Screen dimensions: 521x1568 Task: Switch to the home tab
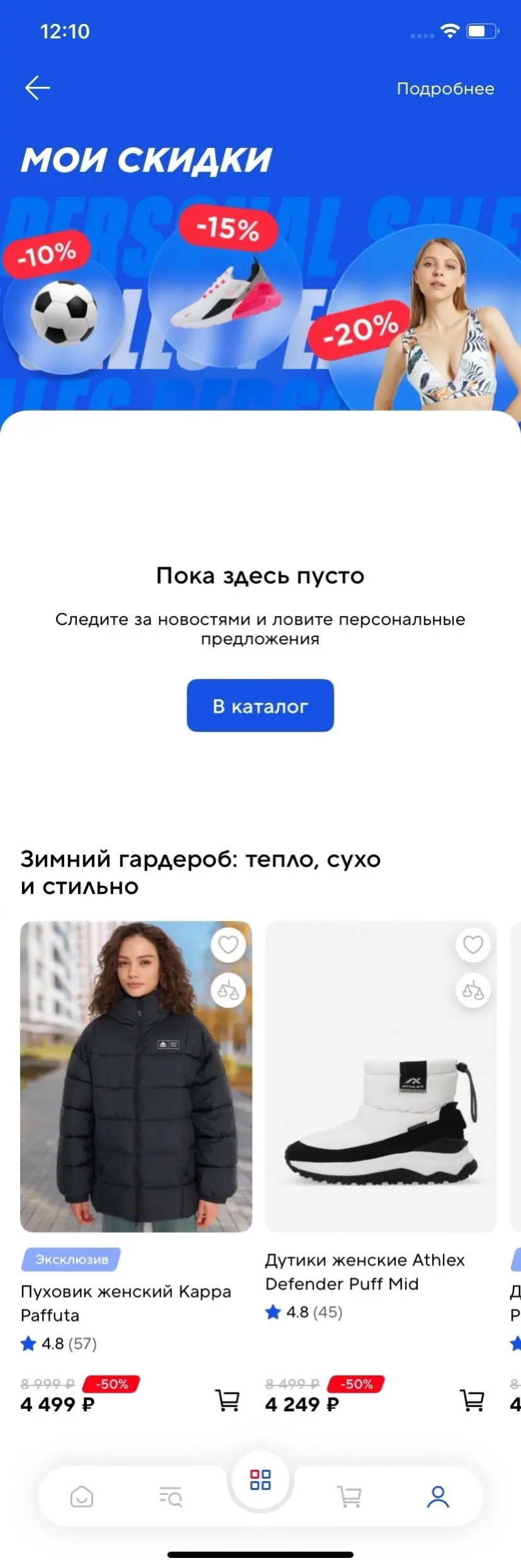tap(82, 1496)
